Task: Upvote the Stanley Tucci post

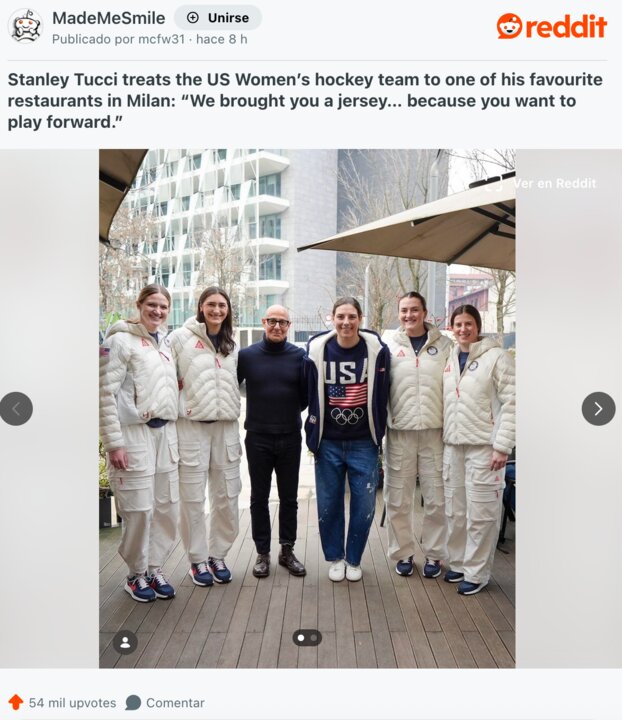Action: tap(15, 702)
